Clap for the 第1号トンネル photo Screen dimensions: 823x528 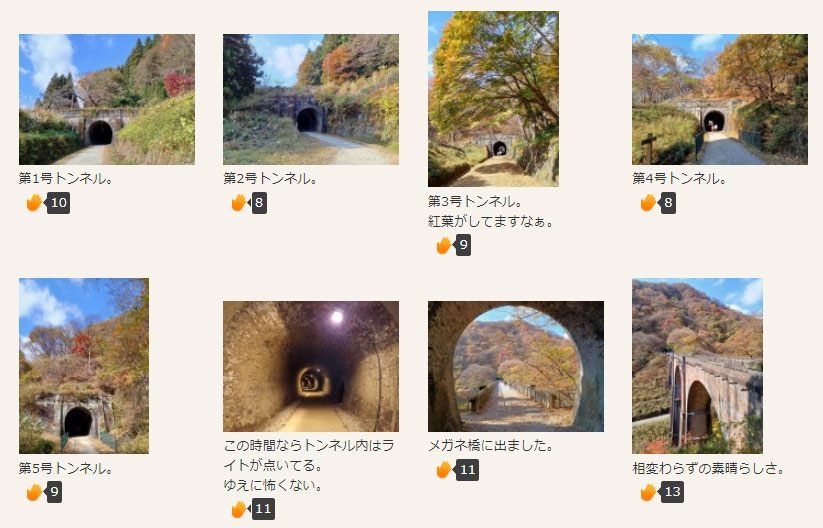pyautogui.click(x=35, y=203)
